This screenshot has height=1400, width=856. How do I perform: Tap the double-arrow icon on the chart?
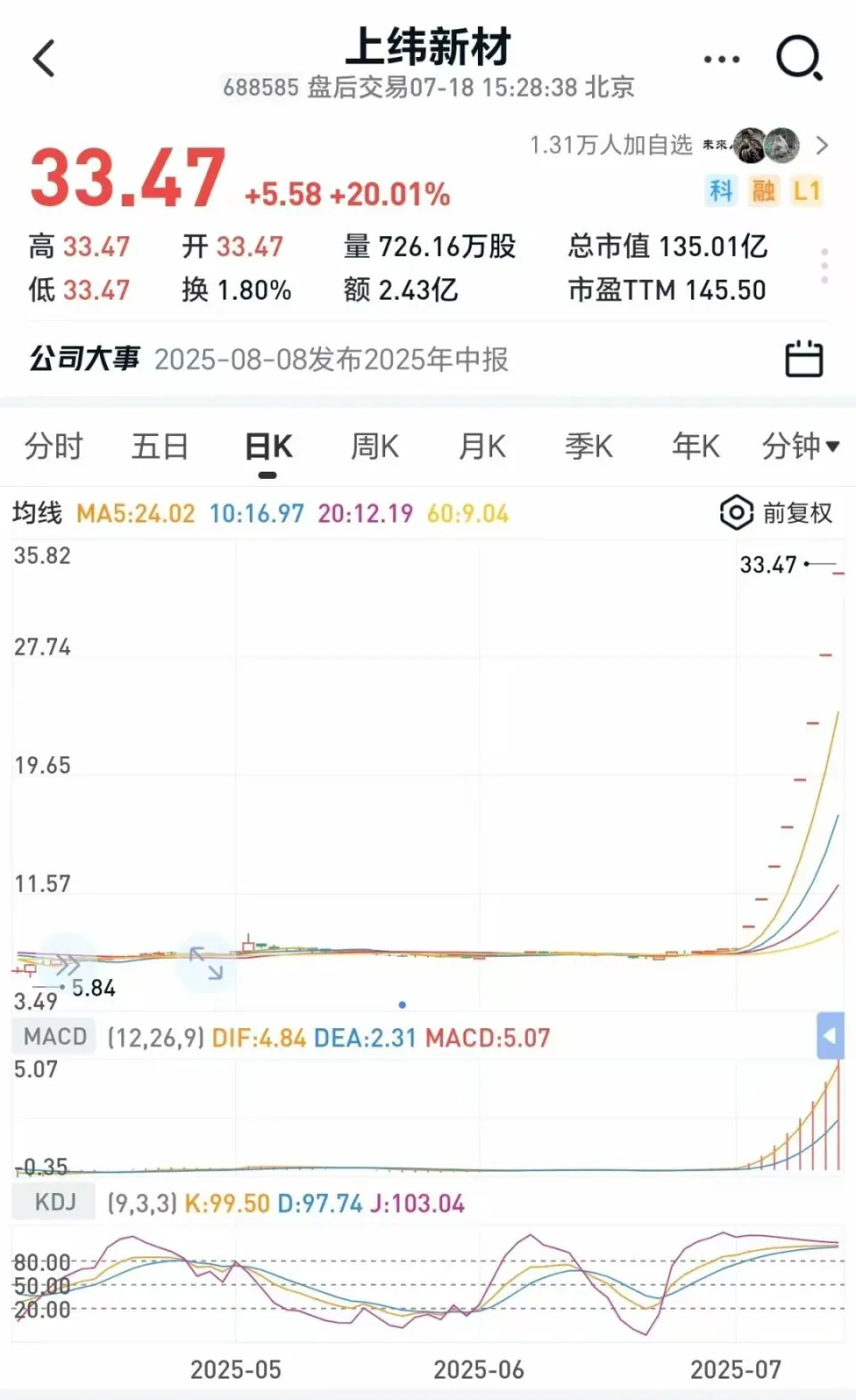(67, 963)
